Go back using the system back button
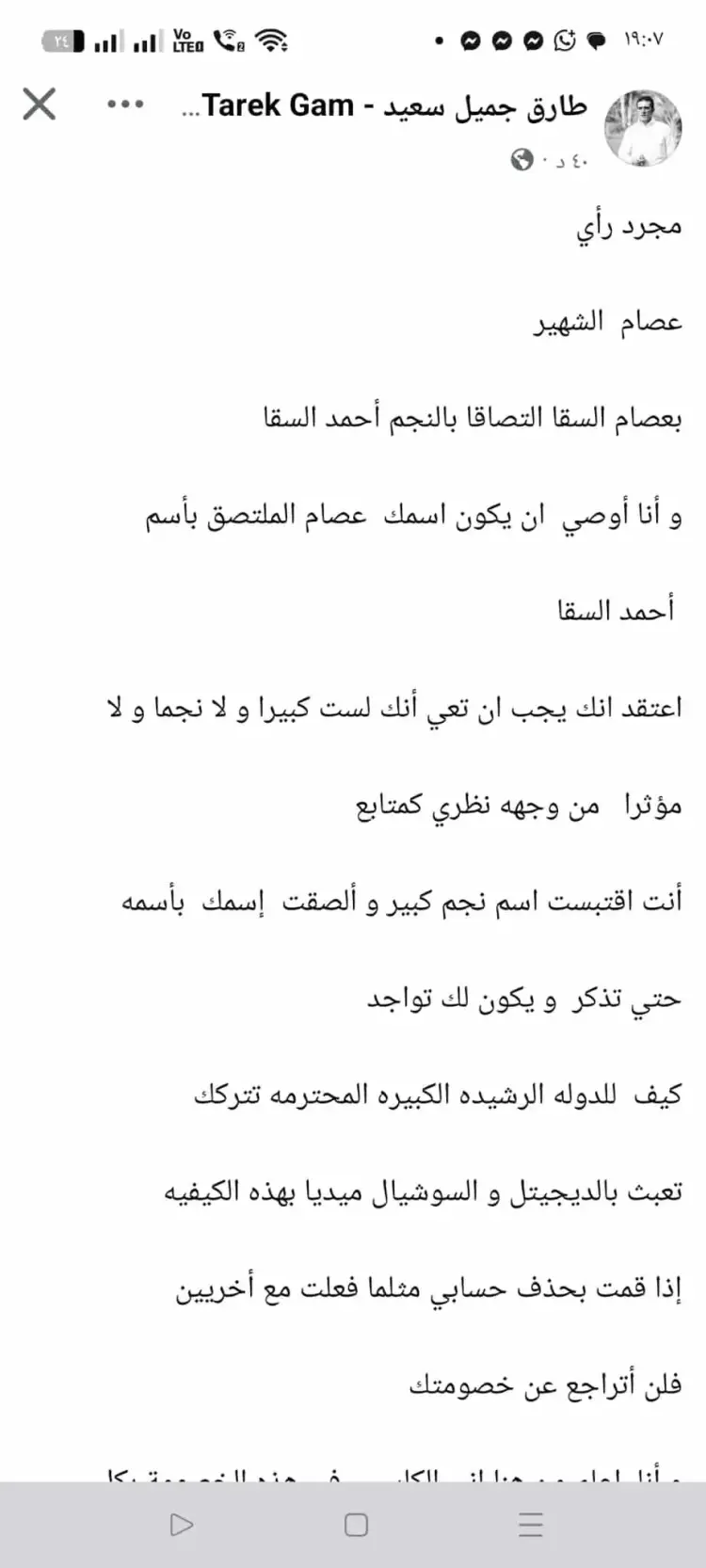The height and width of the screenshot is (1568, 706). tap(182, 1524)
